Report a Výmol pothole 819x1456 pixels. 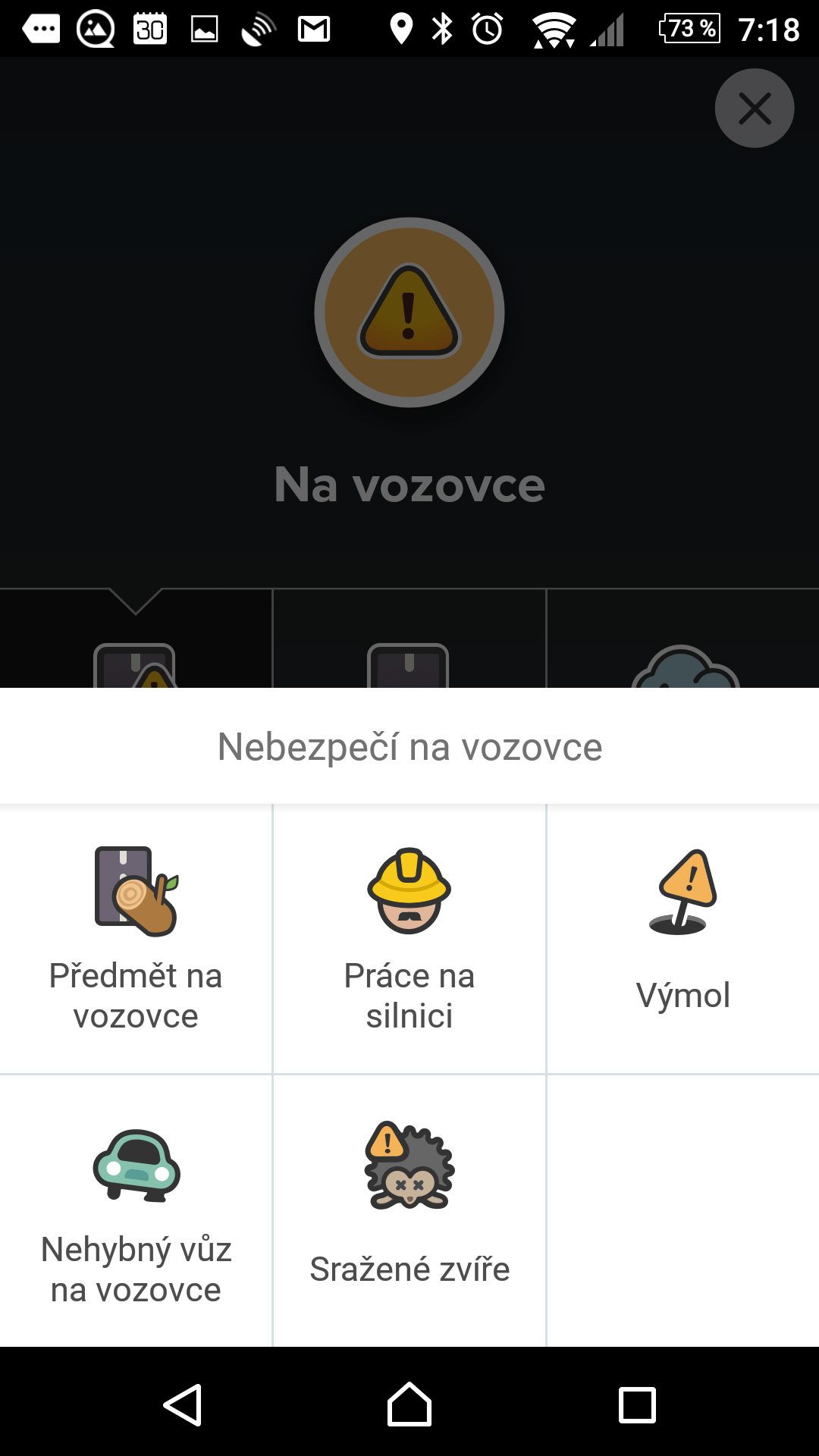[683, 939]
